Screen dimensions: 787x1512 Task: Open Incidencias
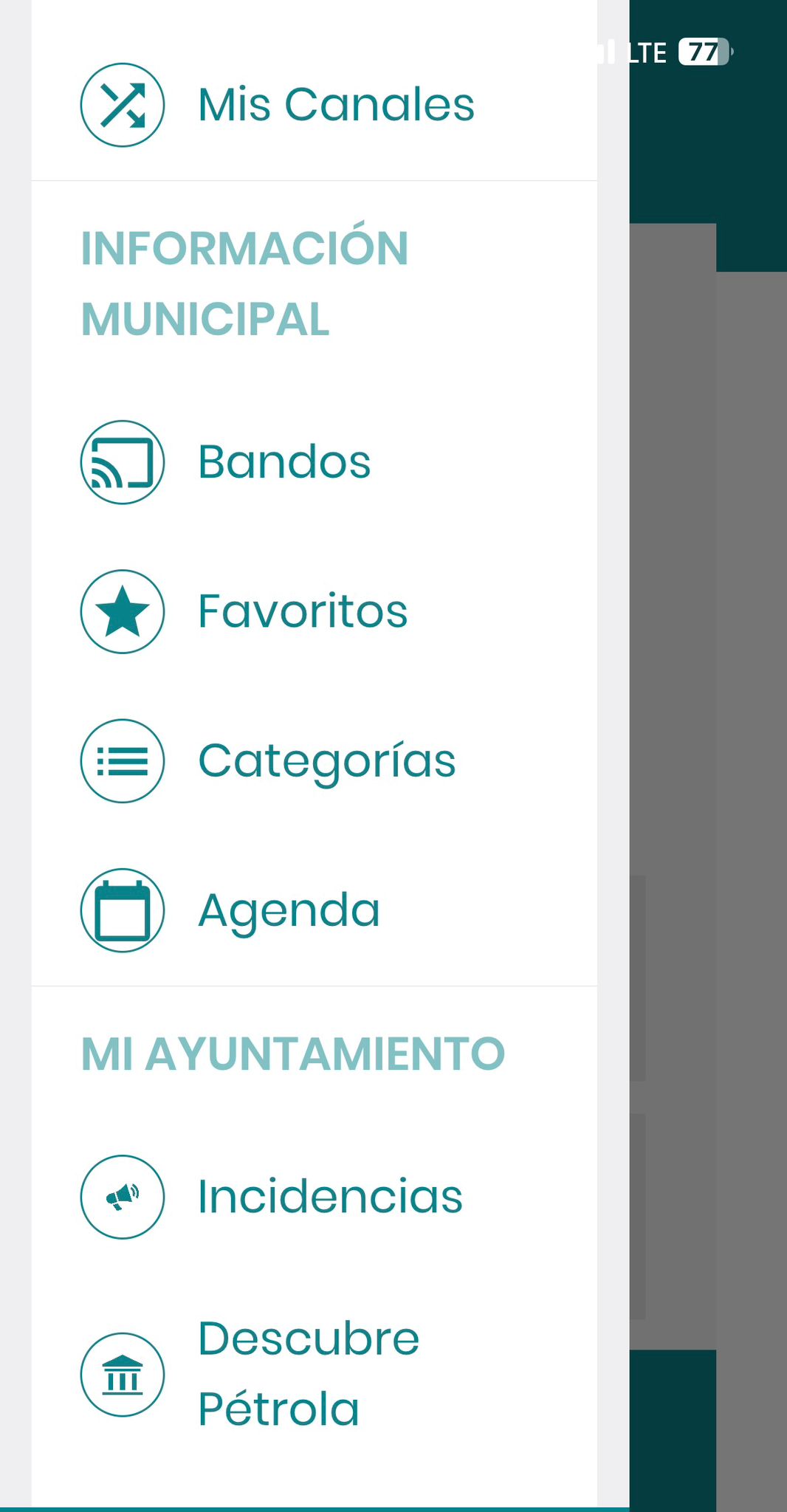click(x=314, y=1197)
